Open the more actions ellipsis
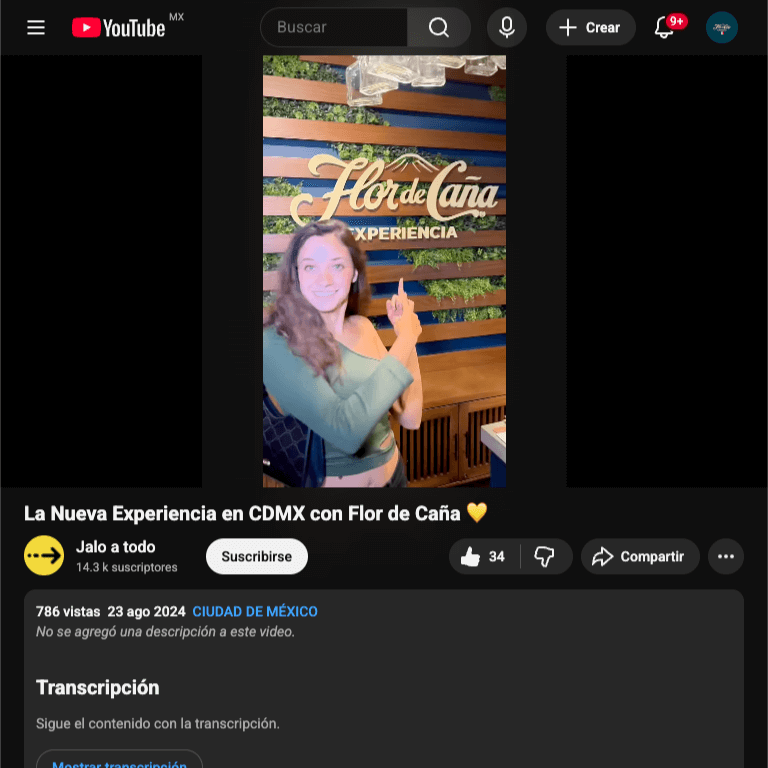 click(x=726, y=557)
